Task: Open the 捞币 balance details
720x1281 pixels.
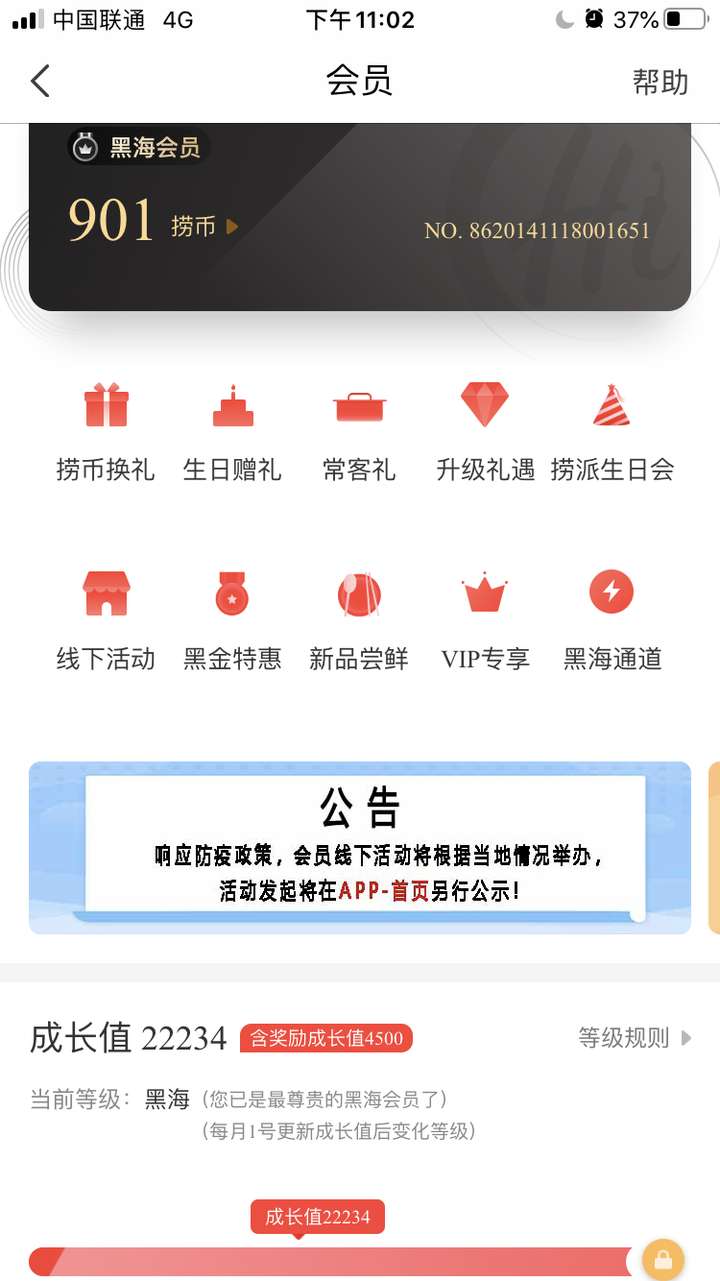Action: click(204, 227)
